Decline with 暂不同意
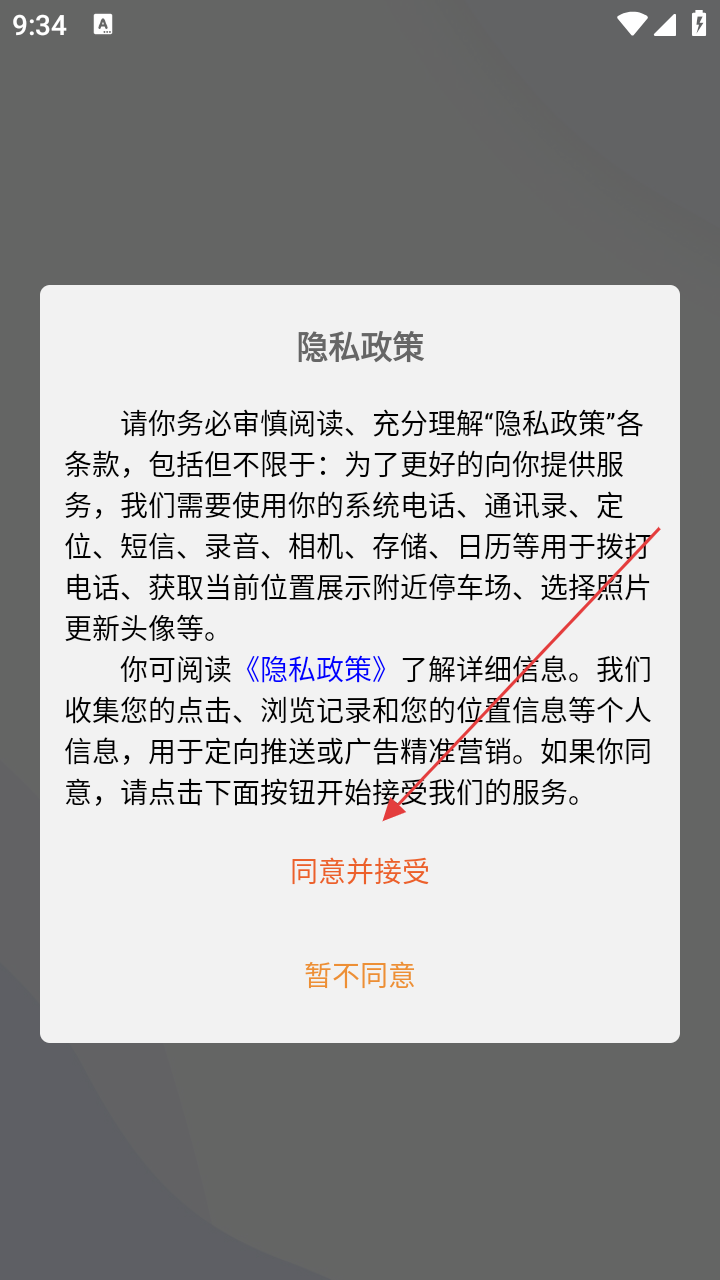This screenshot has height=1280, width=720. (x=360, y=975)
